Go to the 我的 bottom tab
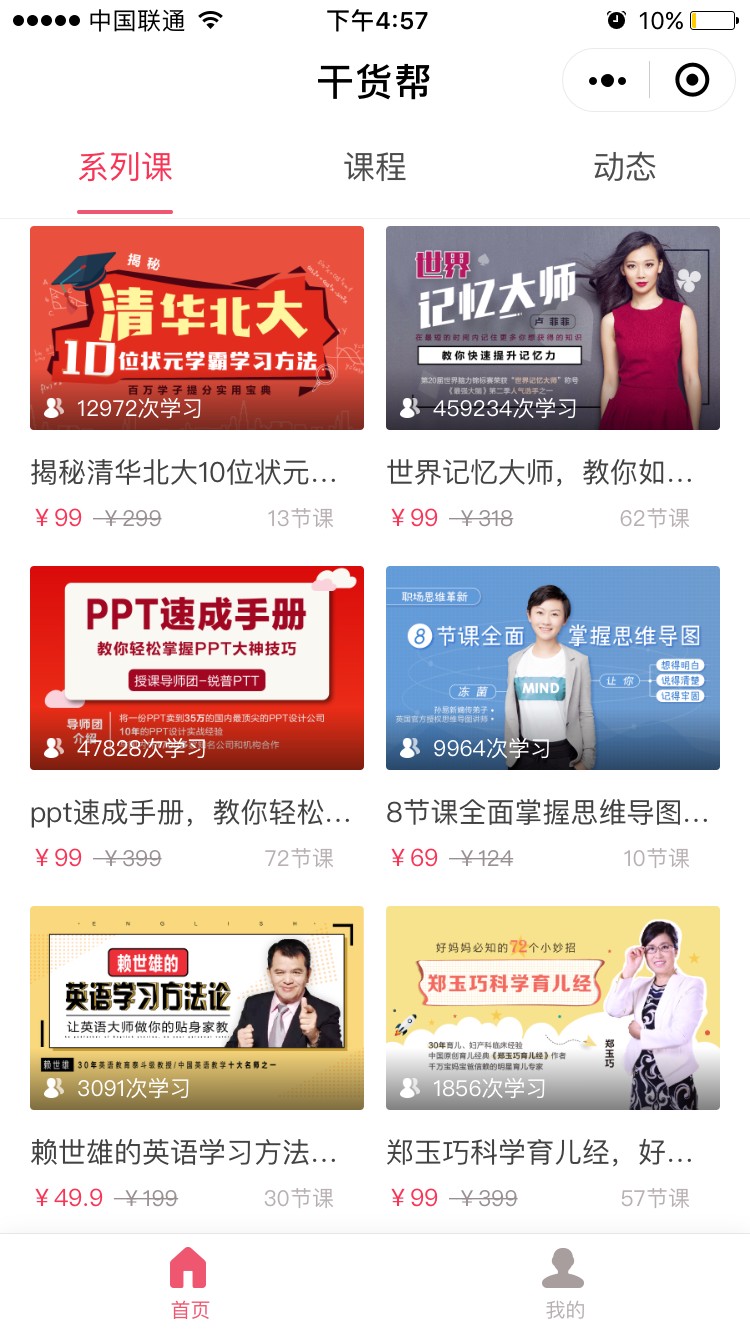Screen dimensions: 750x1334 click(563, 1284)
